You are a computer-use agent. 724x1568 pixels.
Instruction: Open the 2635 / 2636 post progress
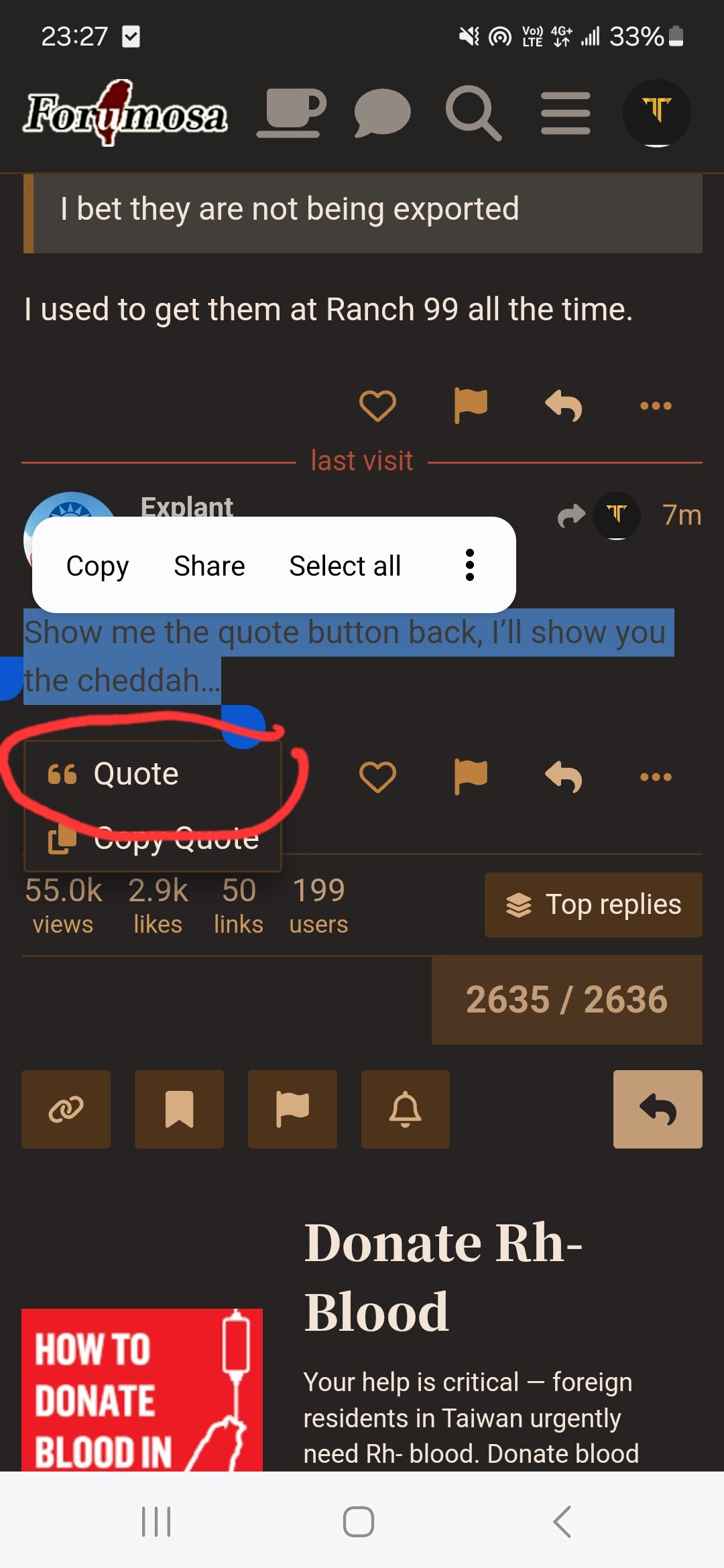pos(566,1000)
